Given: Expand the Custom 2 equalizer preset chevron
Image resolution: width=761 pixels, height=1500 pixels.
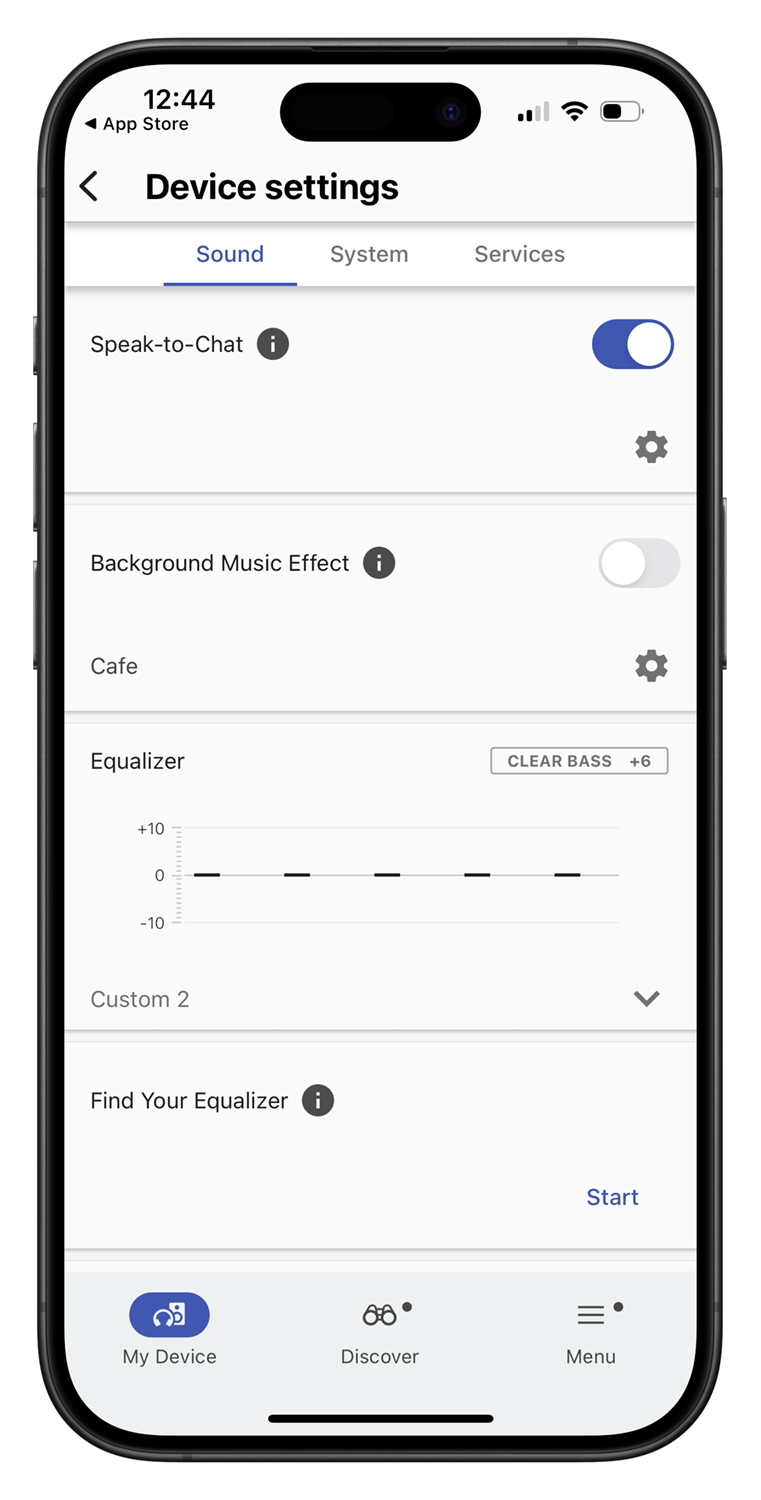Looking at the screenshot, I should coord(647,998).
